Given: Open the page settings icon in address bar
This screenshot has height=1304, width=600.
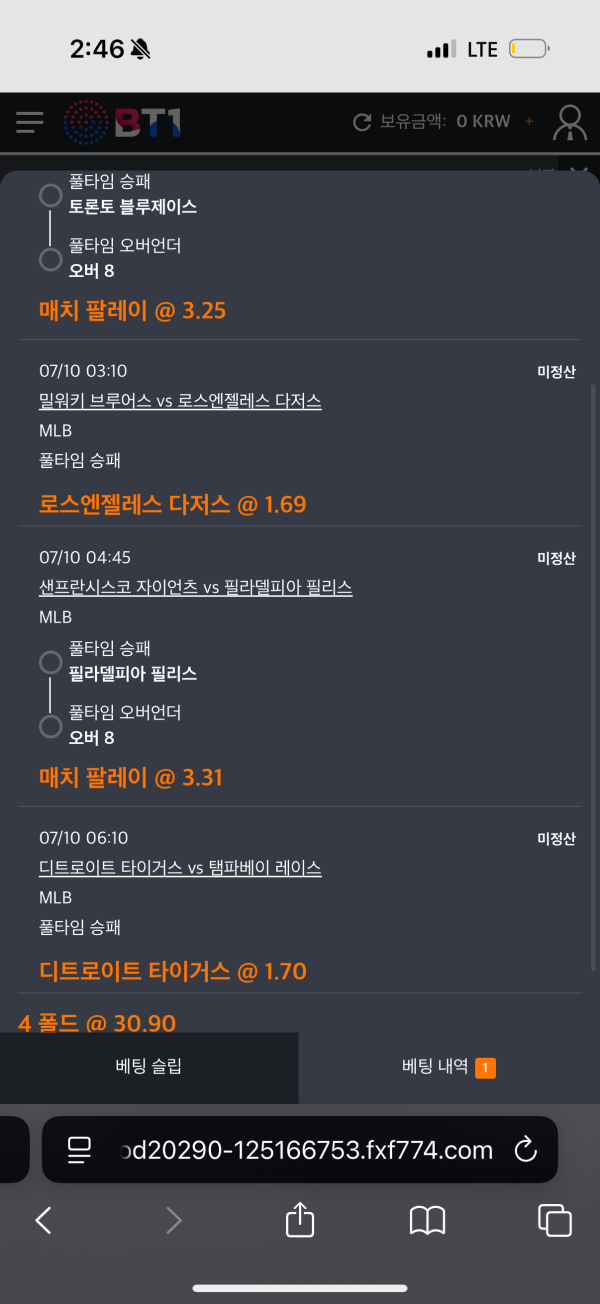Looking at the screenshot, I should tap(79, 1150).
